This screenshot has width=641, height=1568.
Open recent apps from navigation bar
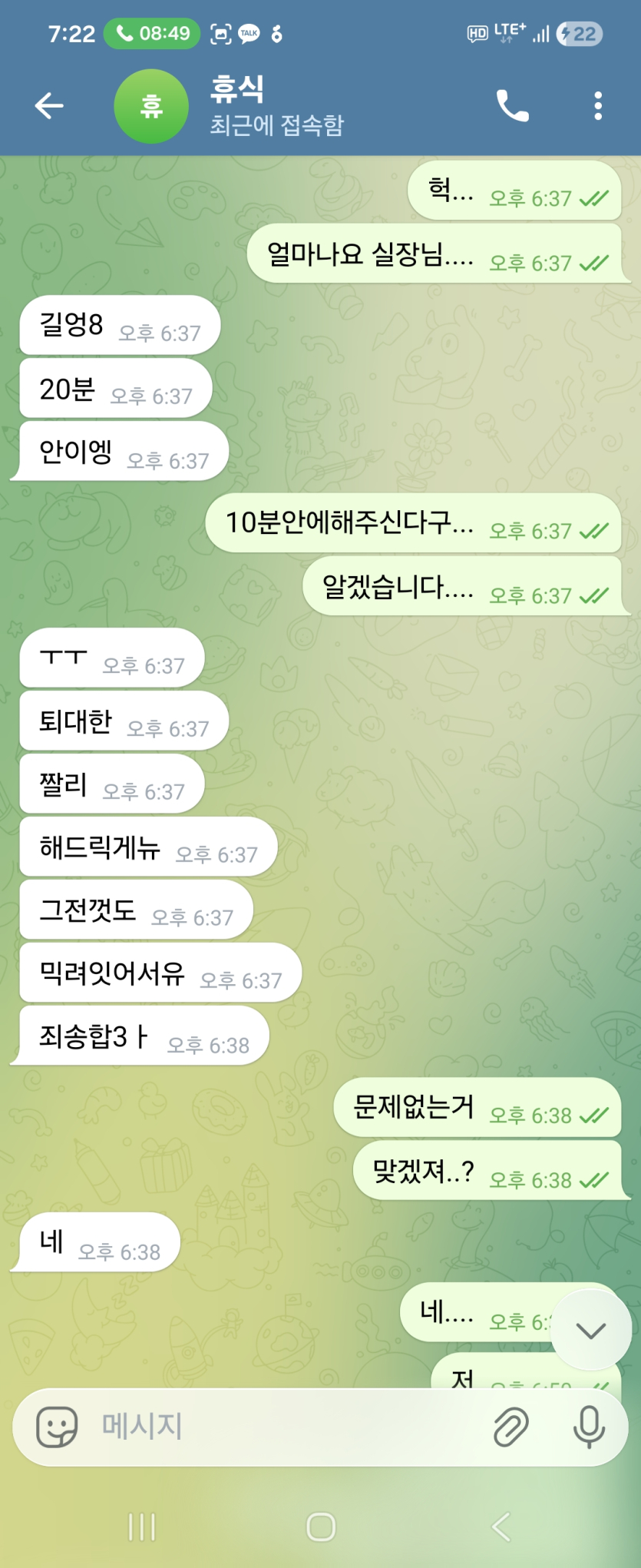click(x=142, y=1527)
